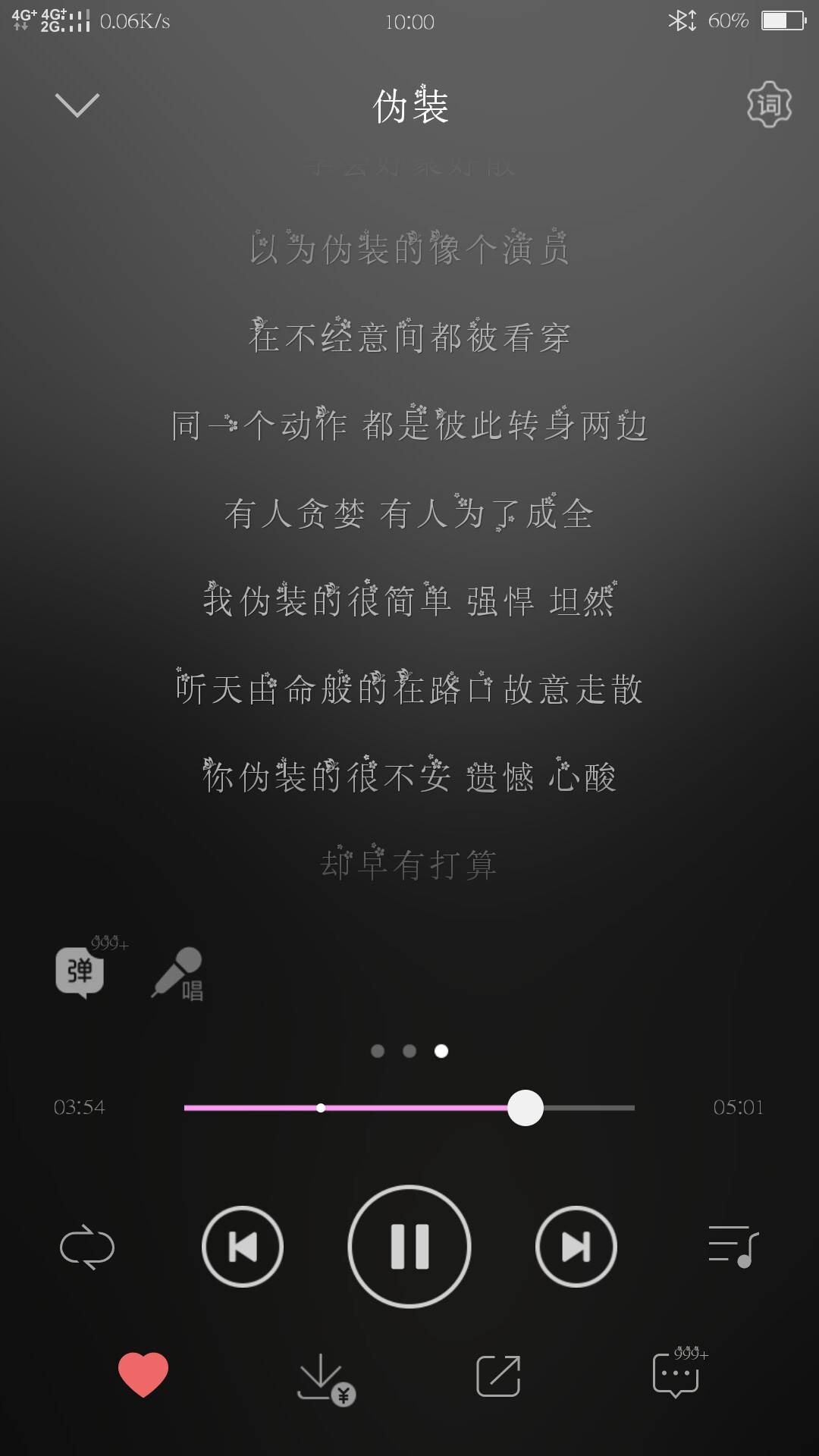
Task: Skip to the previous song
Action: [243, 1247]
